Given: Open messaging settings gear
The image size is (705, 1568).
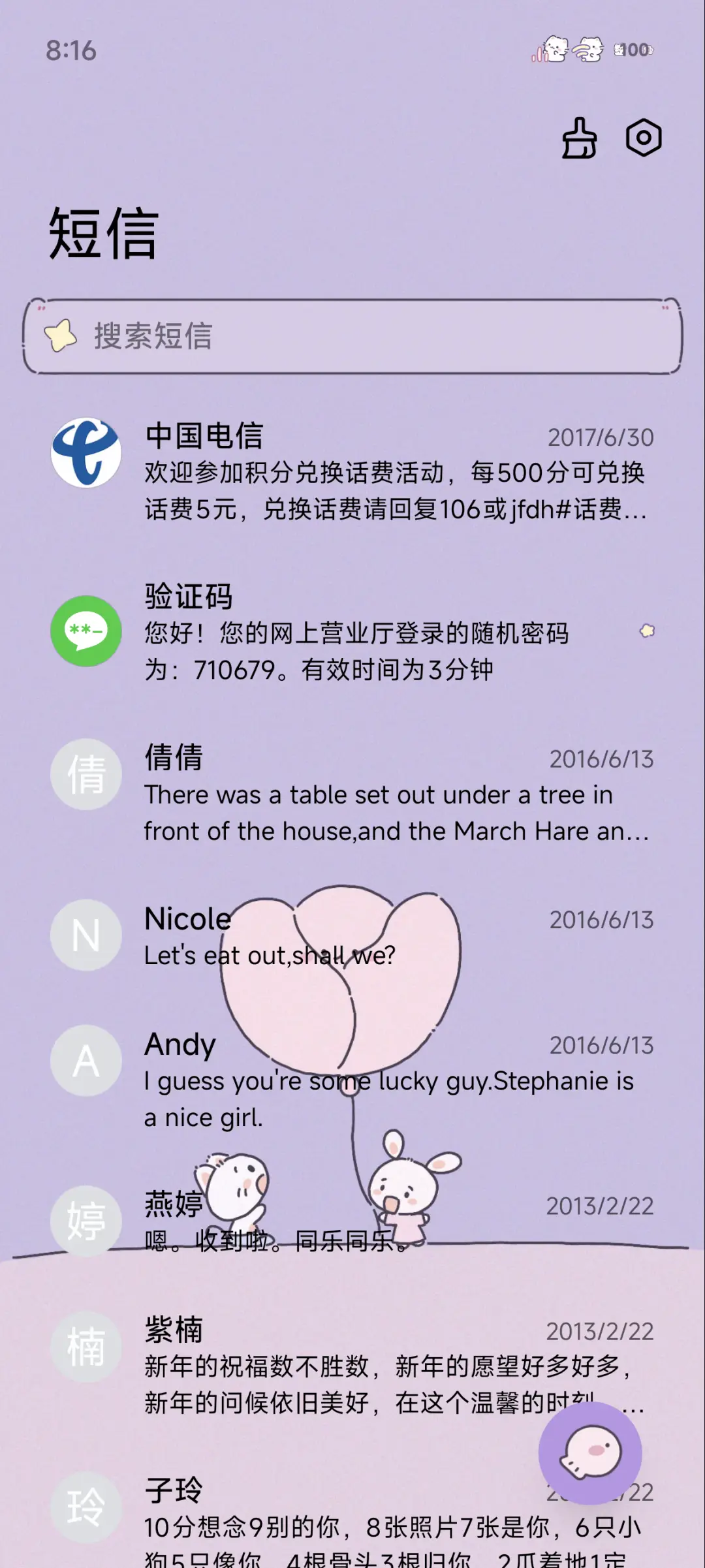Looking at the screenshot, I should click(x=644, y=138).
